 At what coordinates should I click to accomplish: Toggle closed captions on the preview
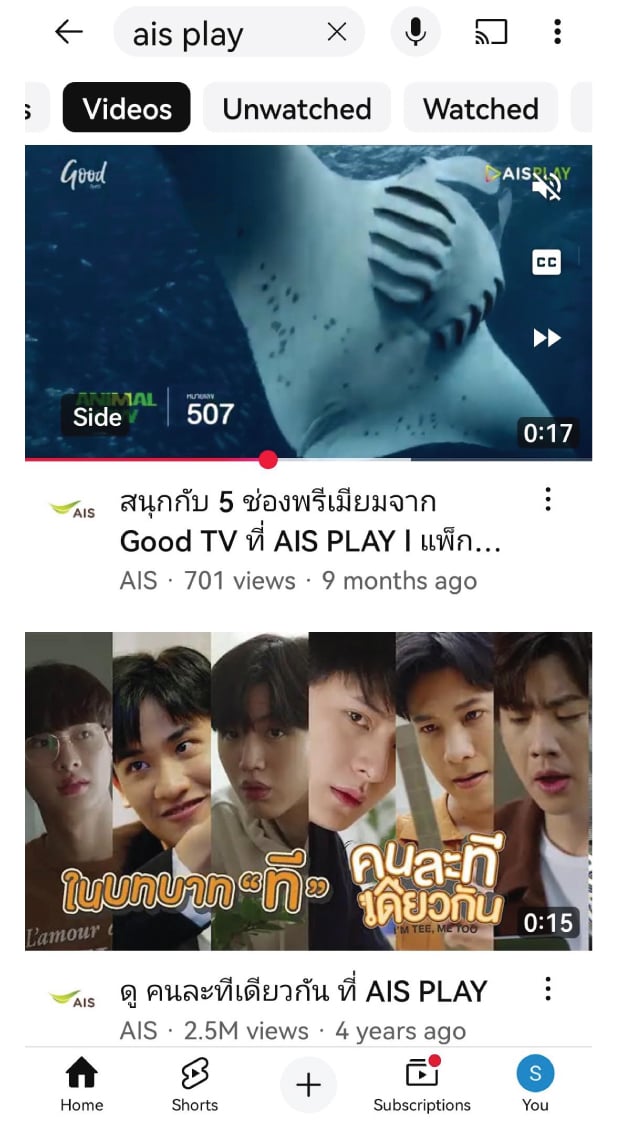tap(547, 262)
